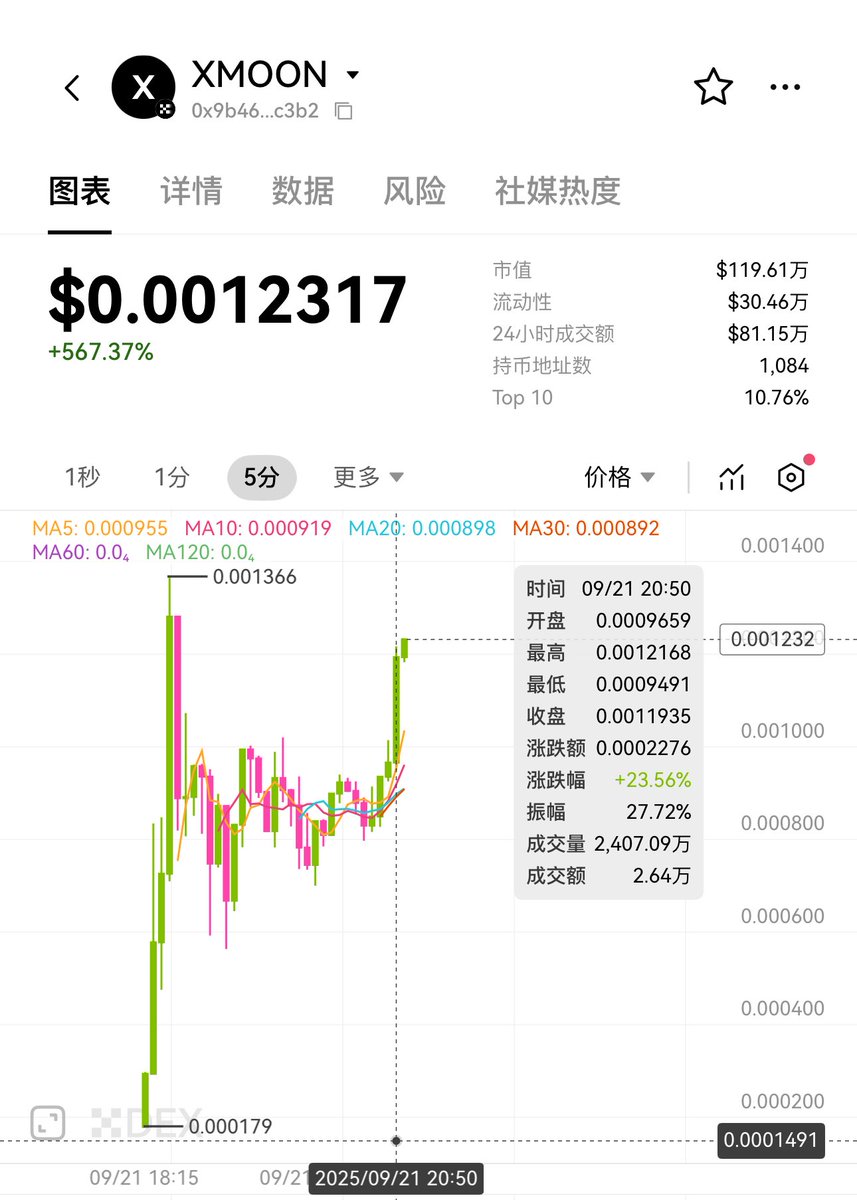
Task: Select the 1分 chart interval
Action: click(x=171, y=478)
